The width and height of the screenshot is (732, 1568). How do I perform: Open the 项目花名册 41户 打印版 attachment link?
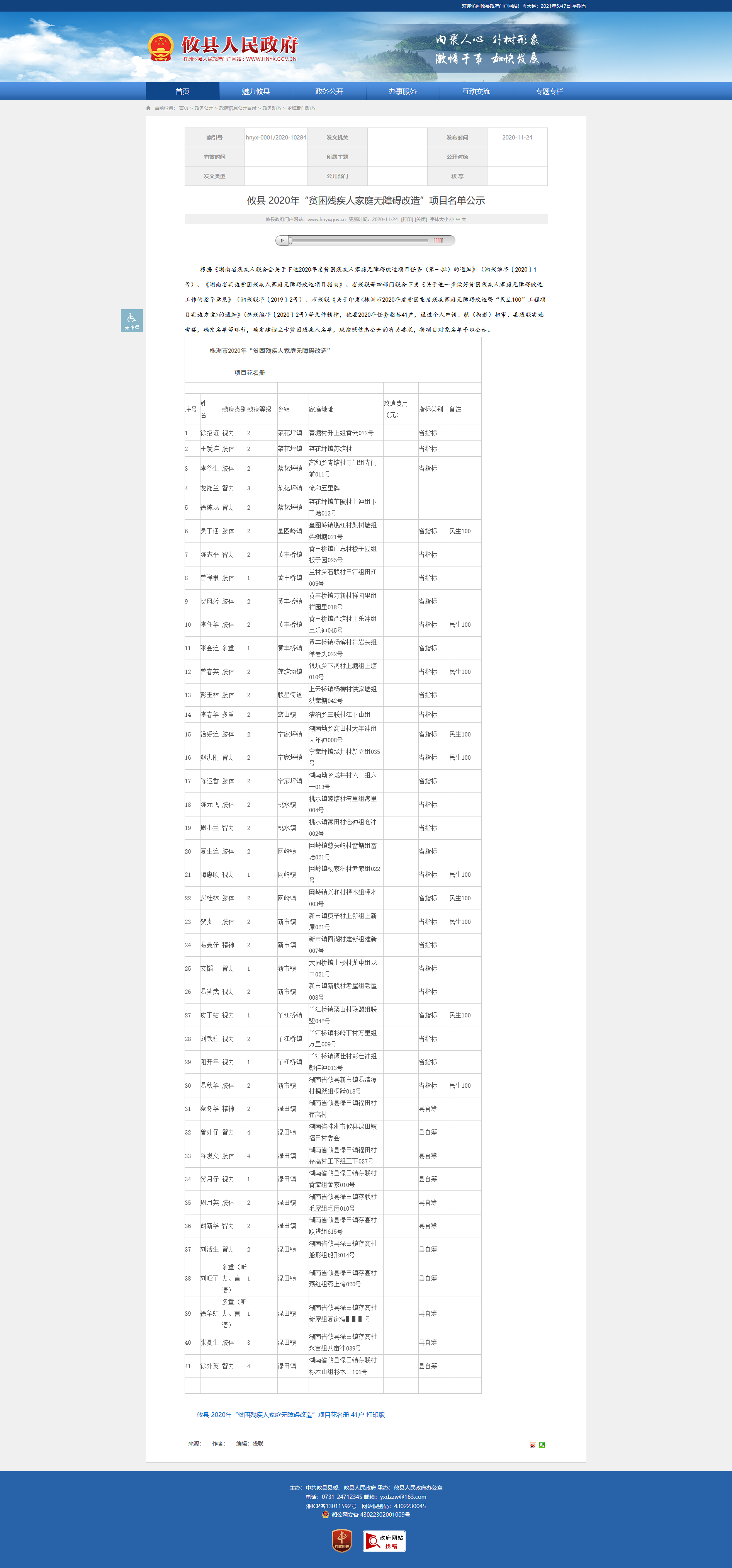291,1415
